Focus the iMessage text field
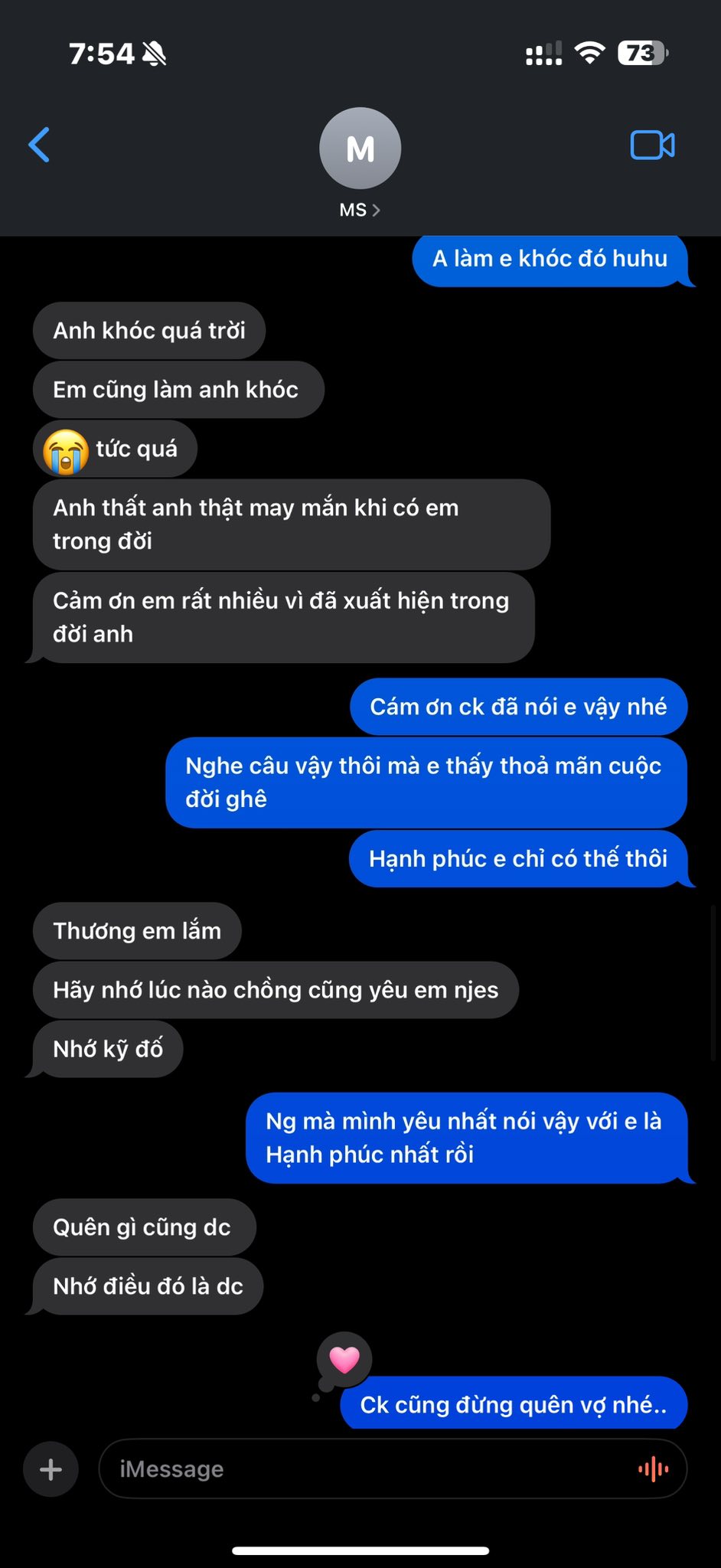This screenshot has height=1568, width=721. tap(367, 1469)
